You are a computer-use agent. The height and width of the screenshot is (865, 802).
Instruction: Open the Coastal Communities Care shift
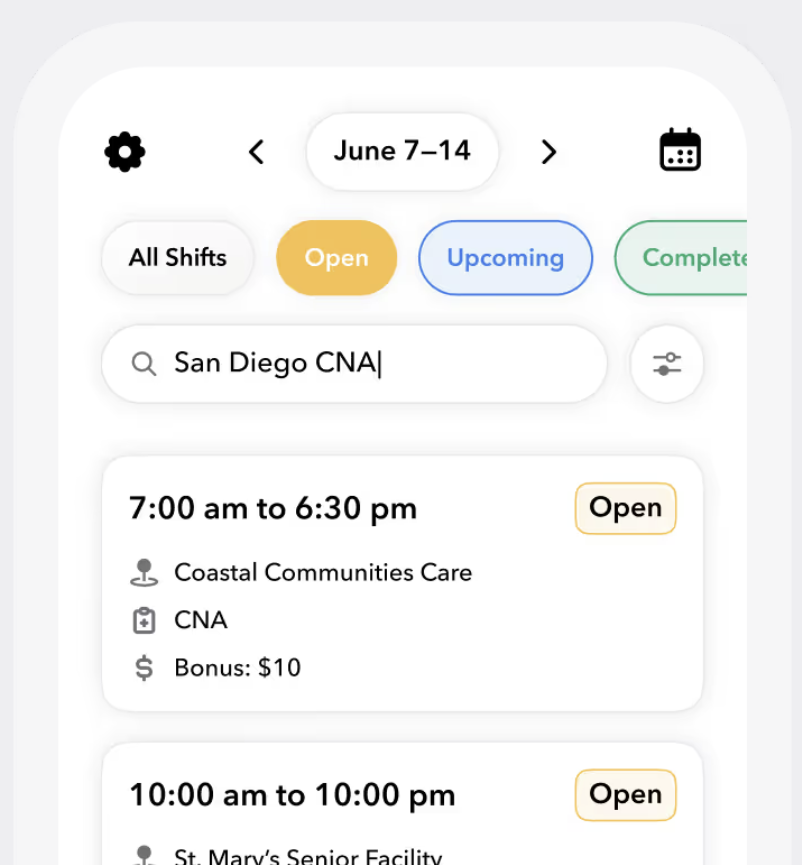(x=402, y=583)
